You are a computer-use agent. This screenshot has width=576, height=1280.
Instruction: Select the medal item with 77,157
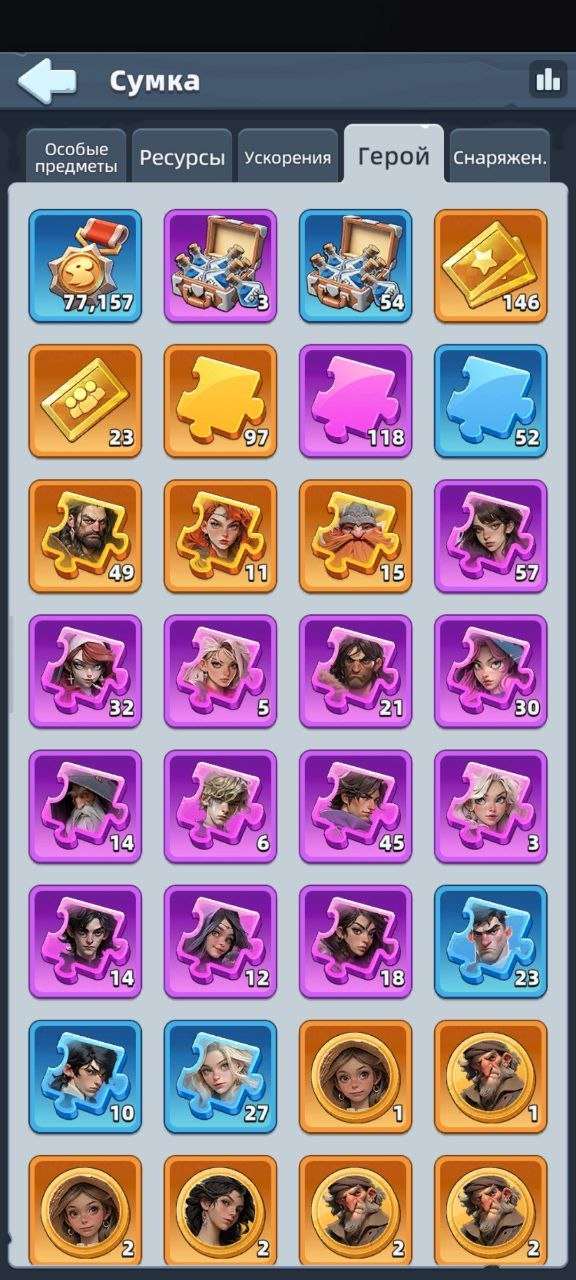(x=85, y=266)
